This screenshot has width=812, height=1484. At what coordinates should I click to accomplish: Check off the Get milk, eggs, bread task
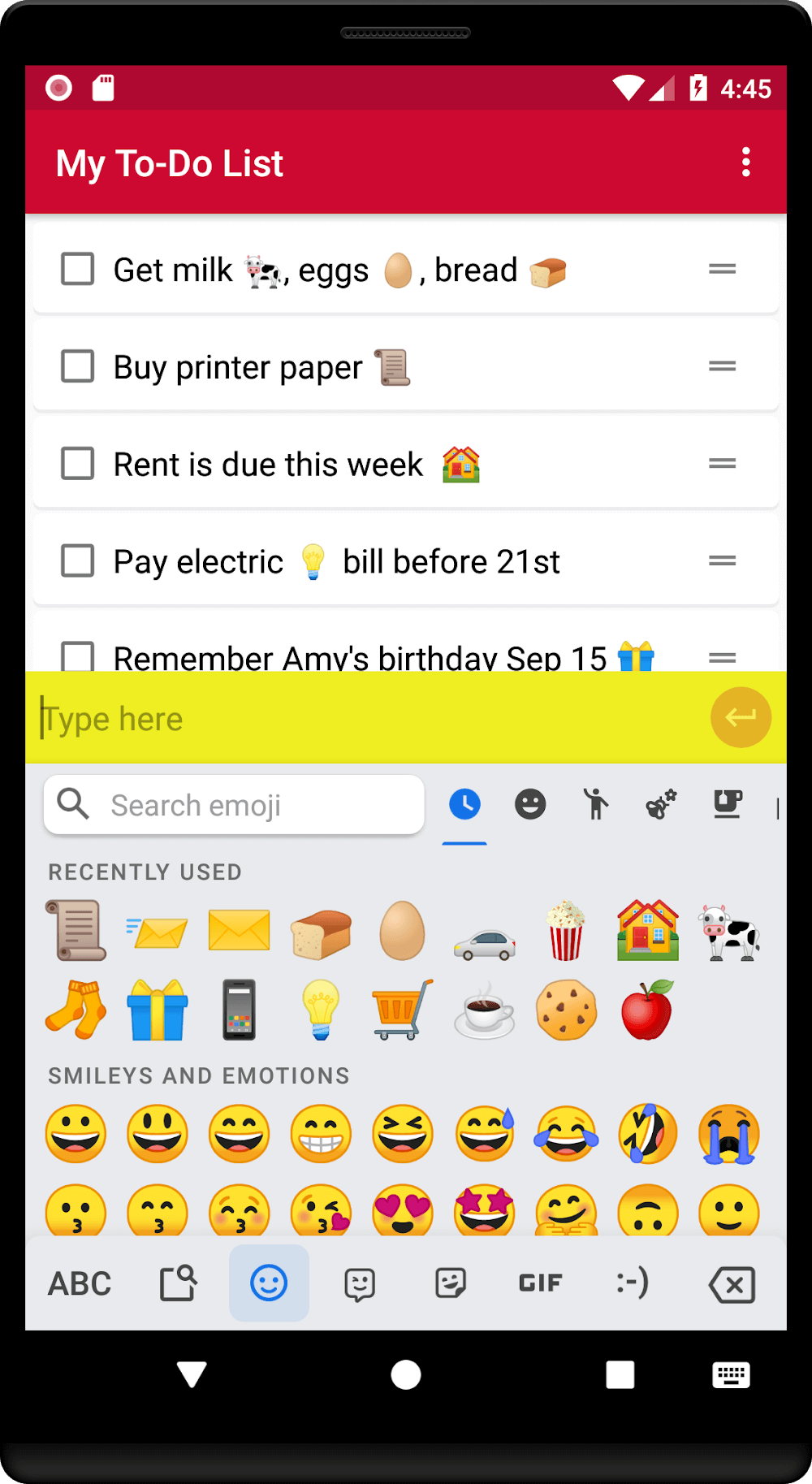point(78,269)
